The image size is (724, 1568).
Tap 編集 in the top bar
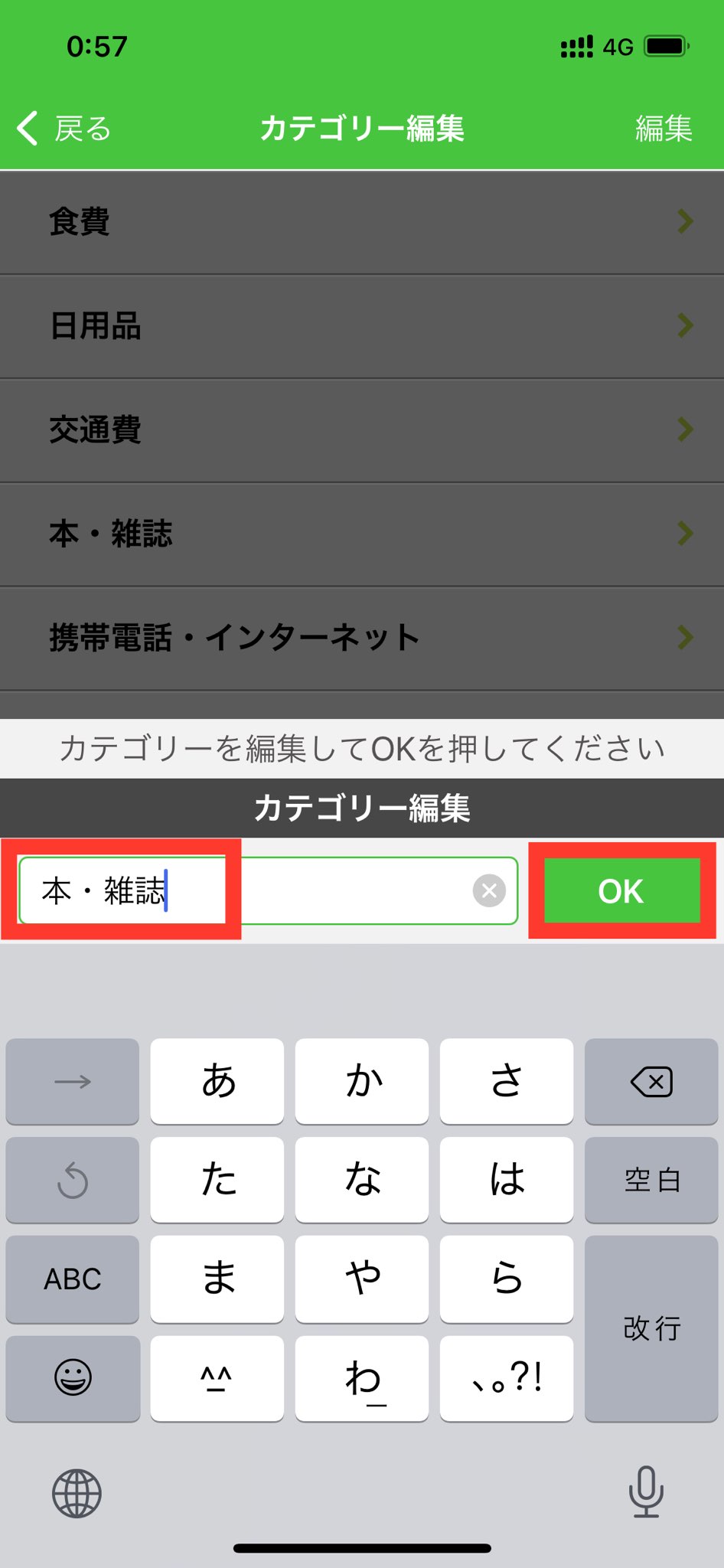(663, 129)
